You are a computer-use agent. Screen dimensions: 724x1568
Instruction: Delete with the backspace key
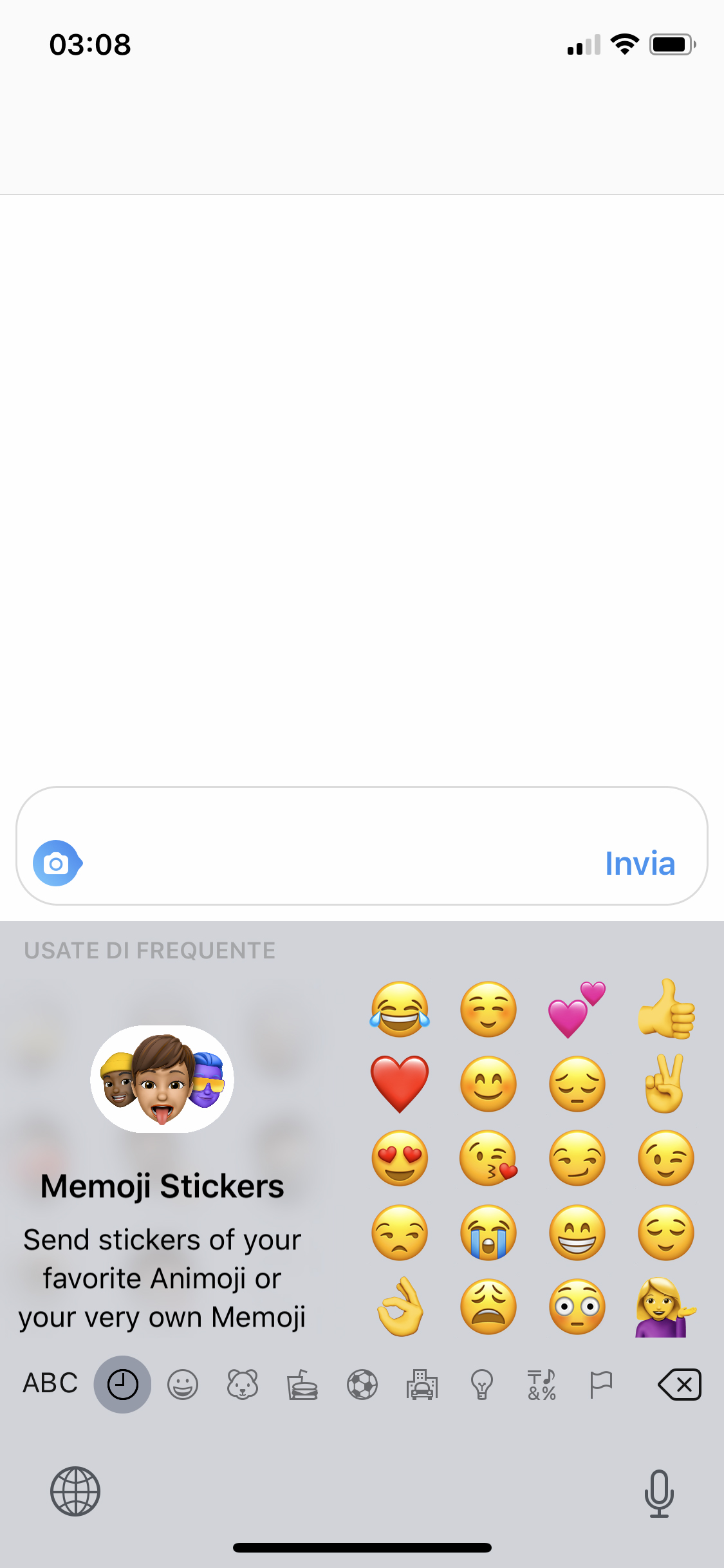click(680, 1385)
